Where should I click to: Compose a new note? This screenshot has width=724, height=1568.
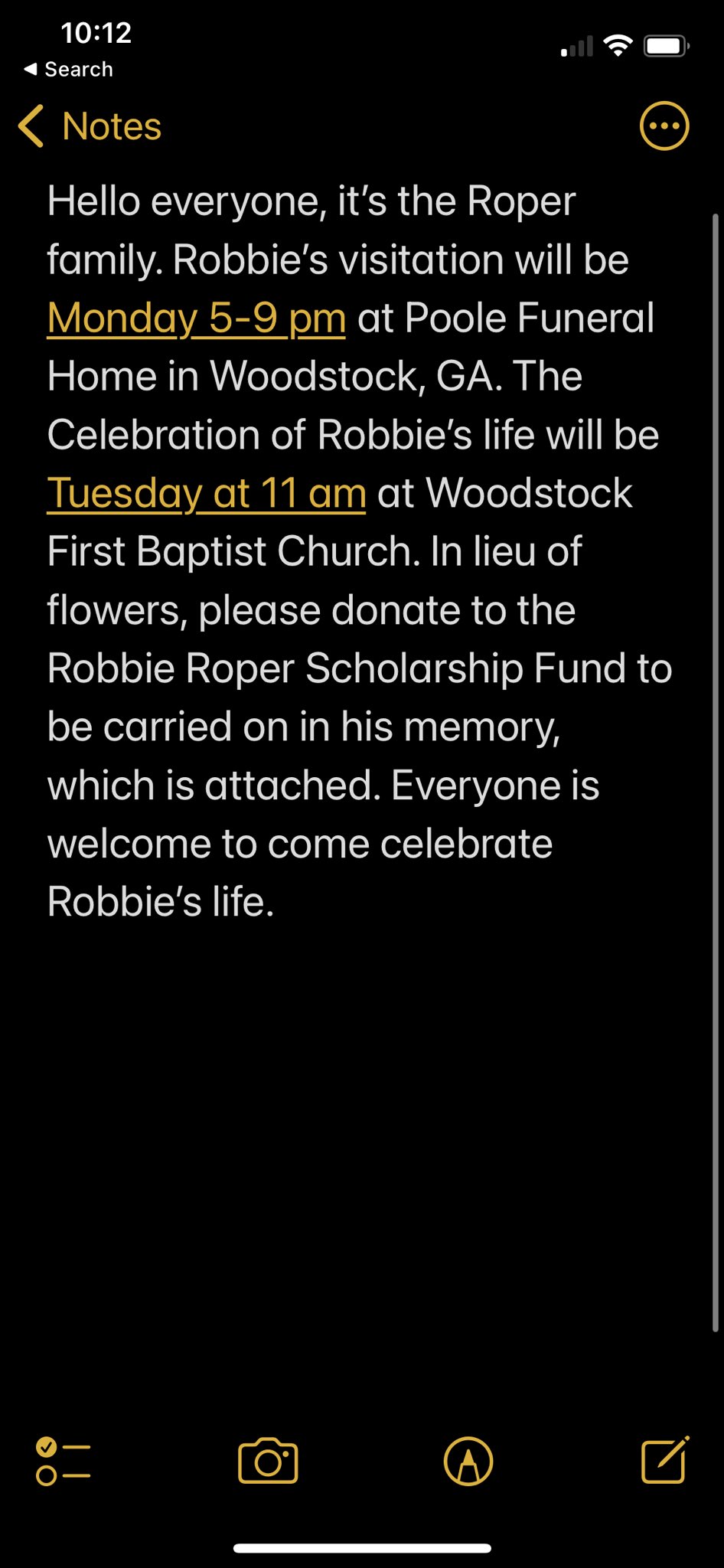[x=664, y=1460]
